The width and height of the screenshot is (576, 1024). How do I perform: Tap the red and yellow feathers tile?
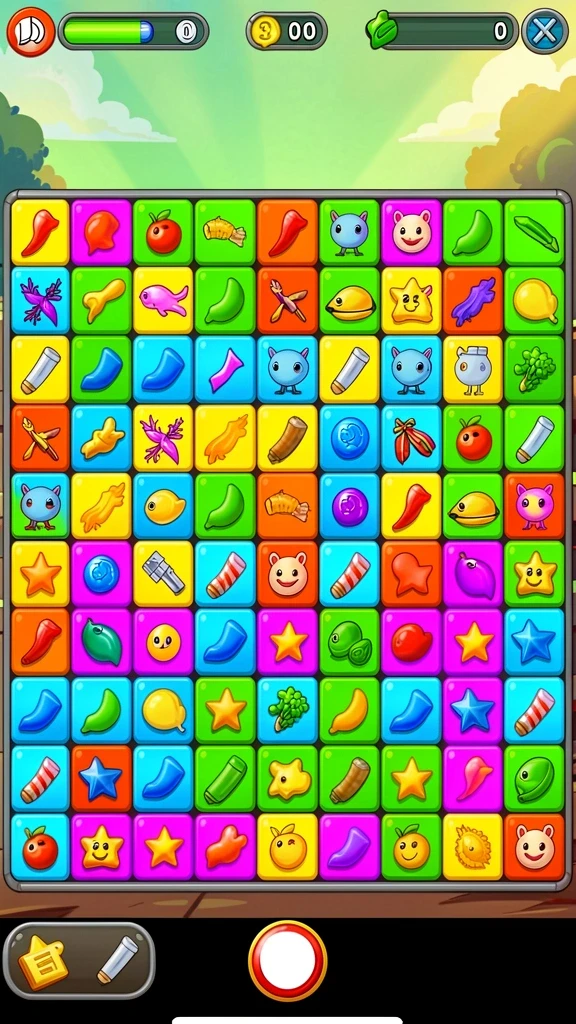click(411, 438)
